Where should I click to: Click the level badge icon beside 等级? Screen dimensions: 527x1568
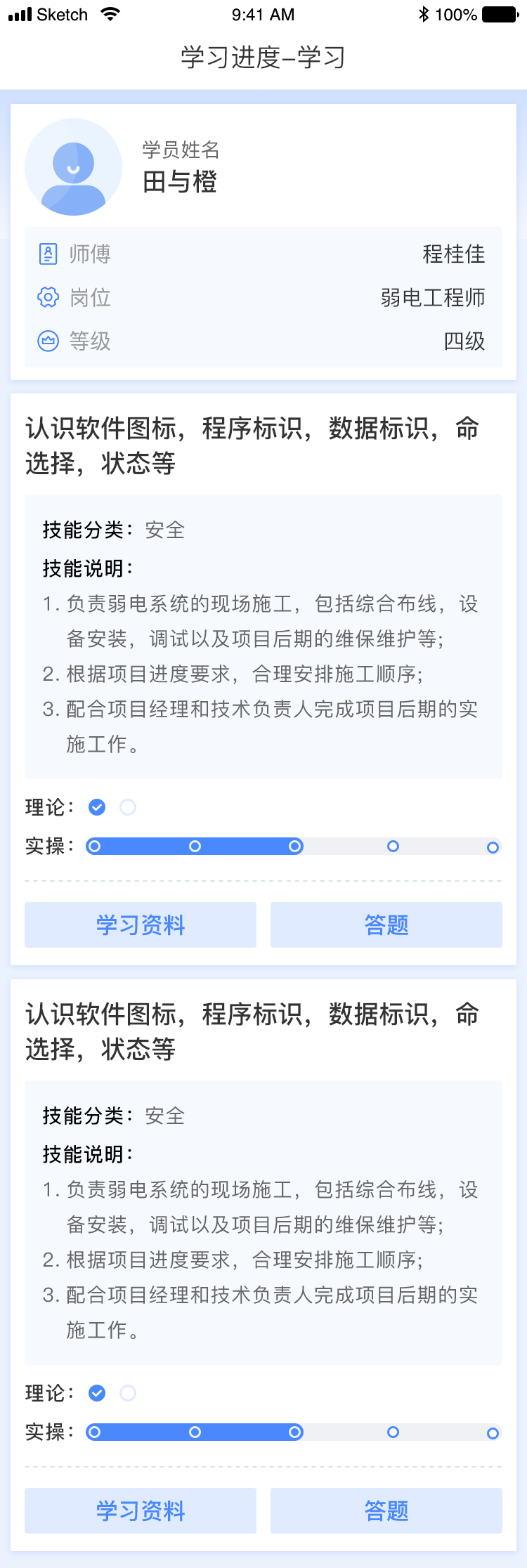pyautogui.click(x=47, y=341)
